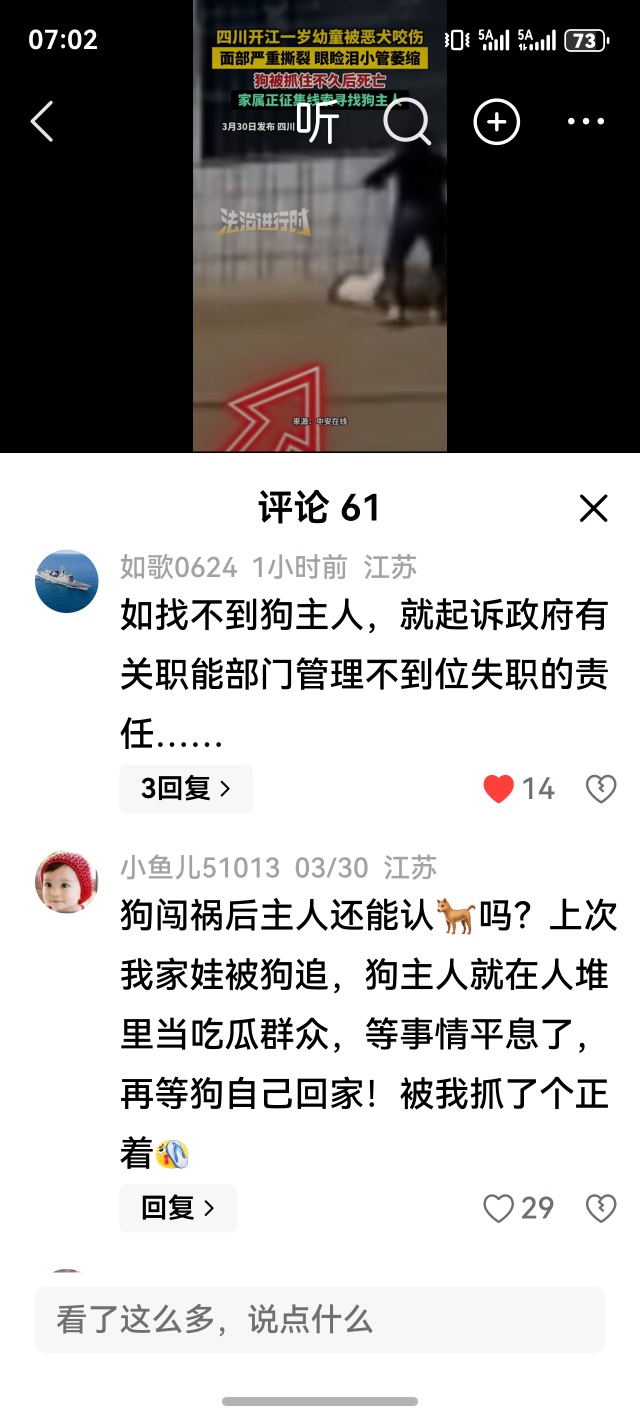Tap the comment box 看了这么多，说点什么
640x1416 pixels.
click(320, 1320)
